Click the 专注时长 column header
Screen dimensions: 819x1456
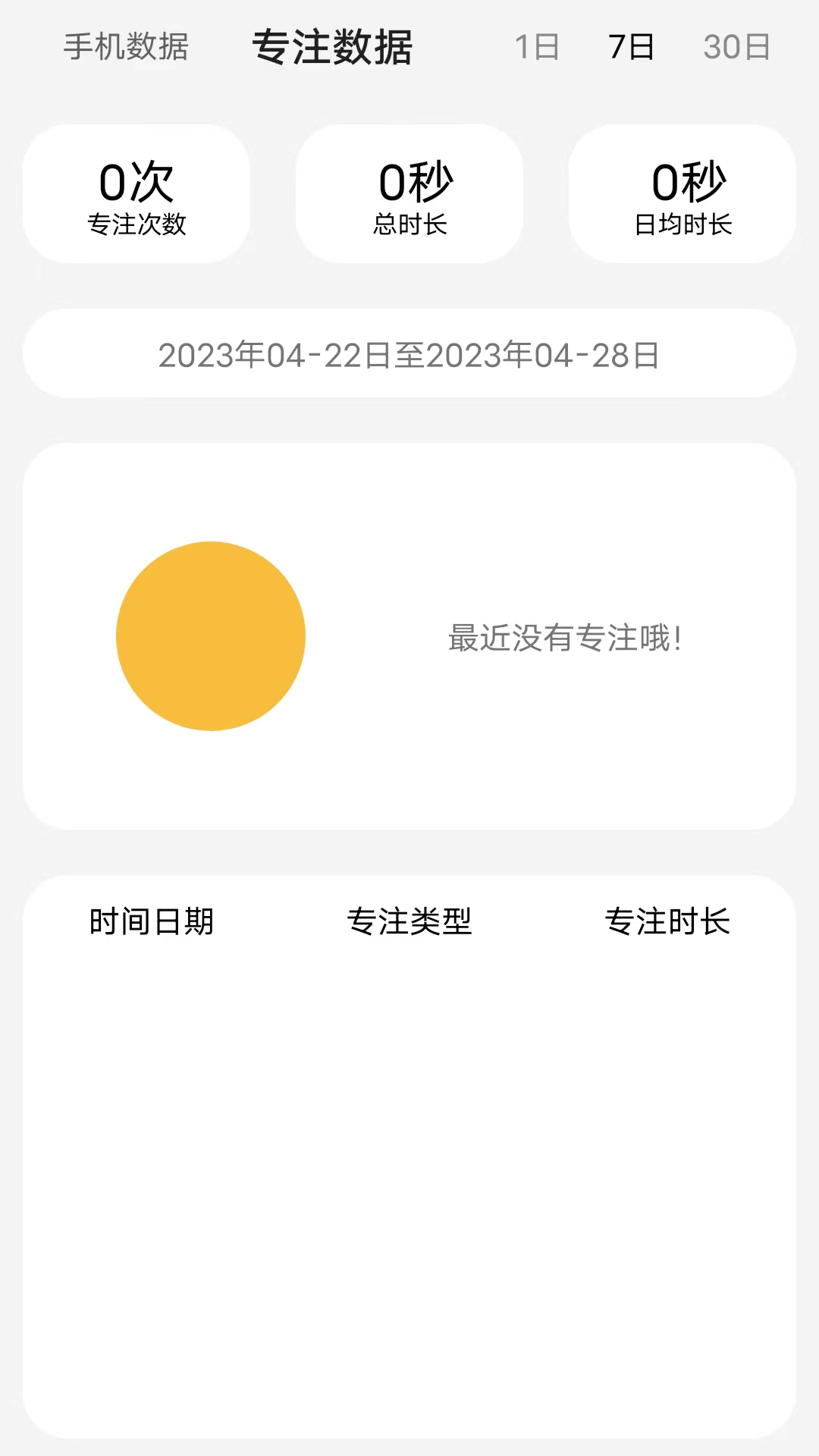pos(667,922)
